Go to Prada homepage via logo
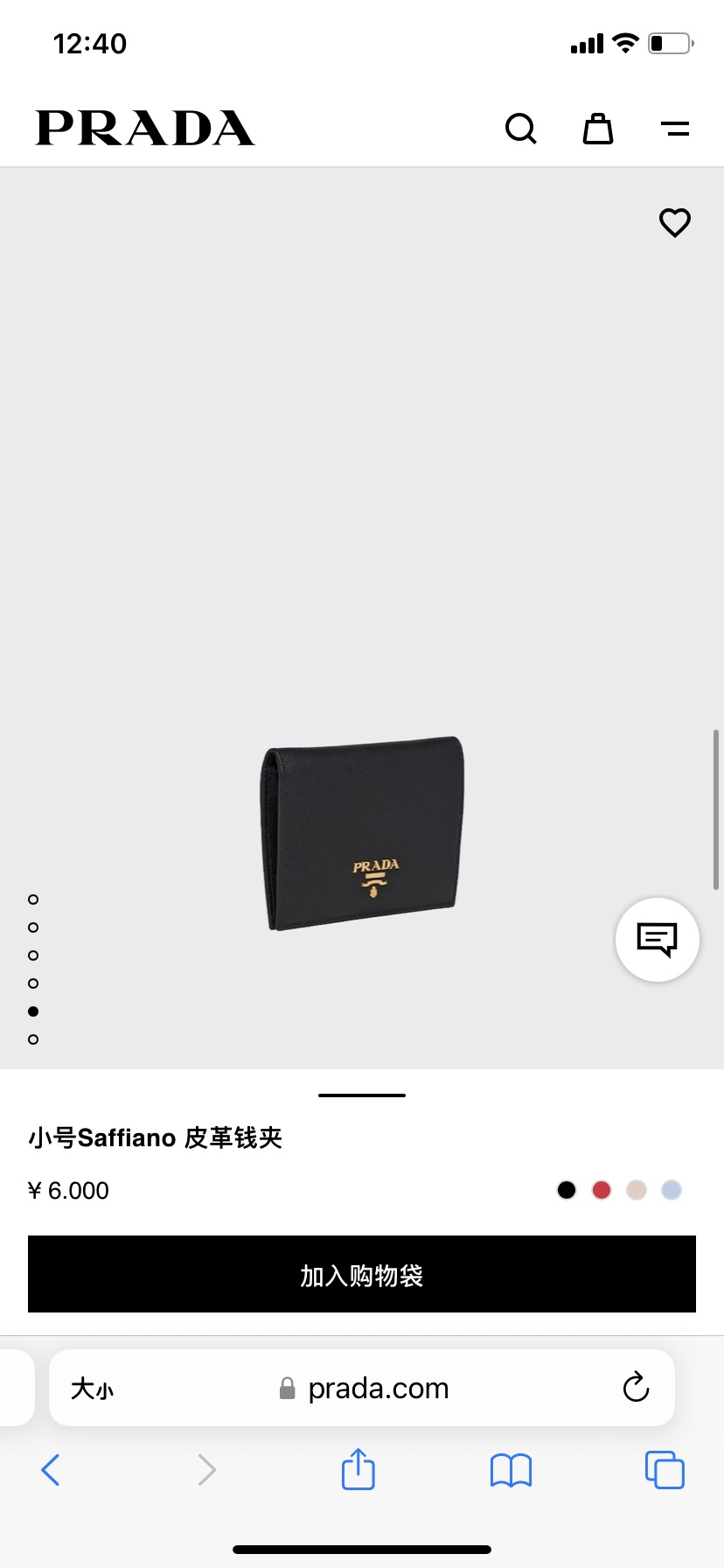 145,129
